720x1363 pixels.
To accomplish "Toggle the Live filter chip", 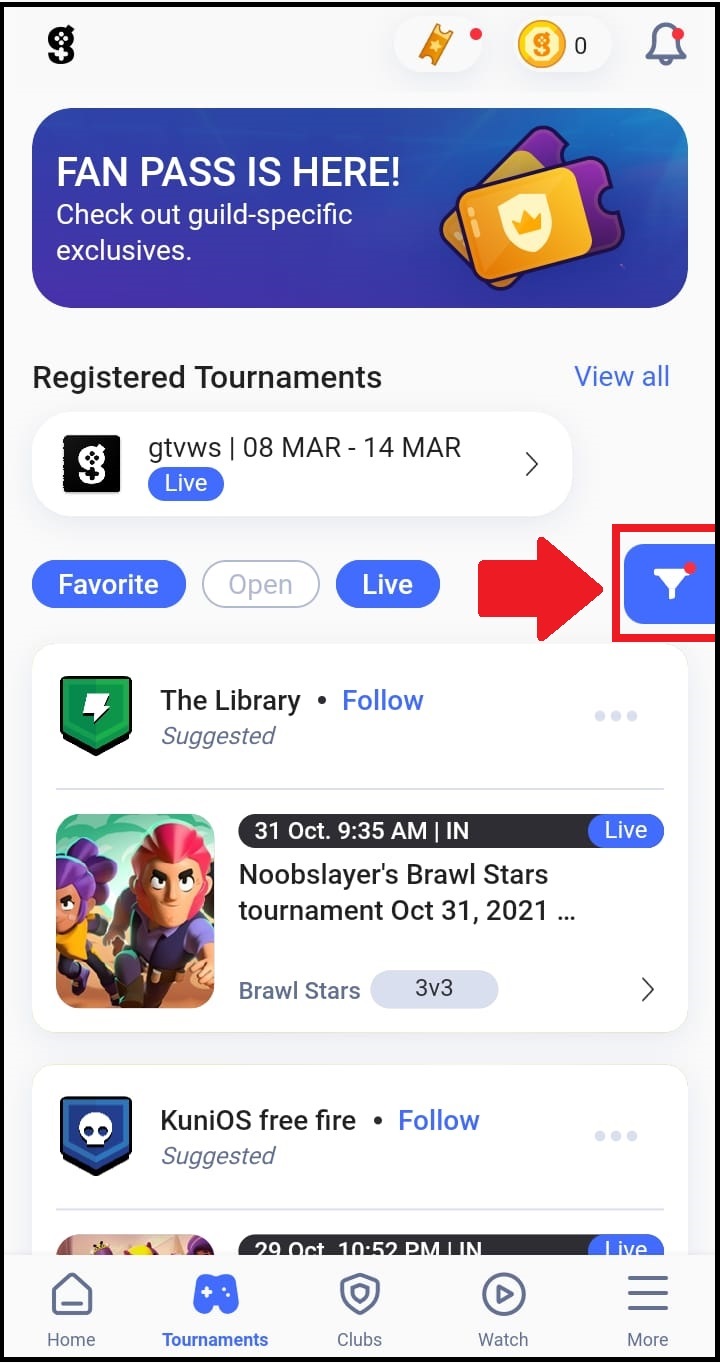I will click(x=388, y=584).
